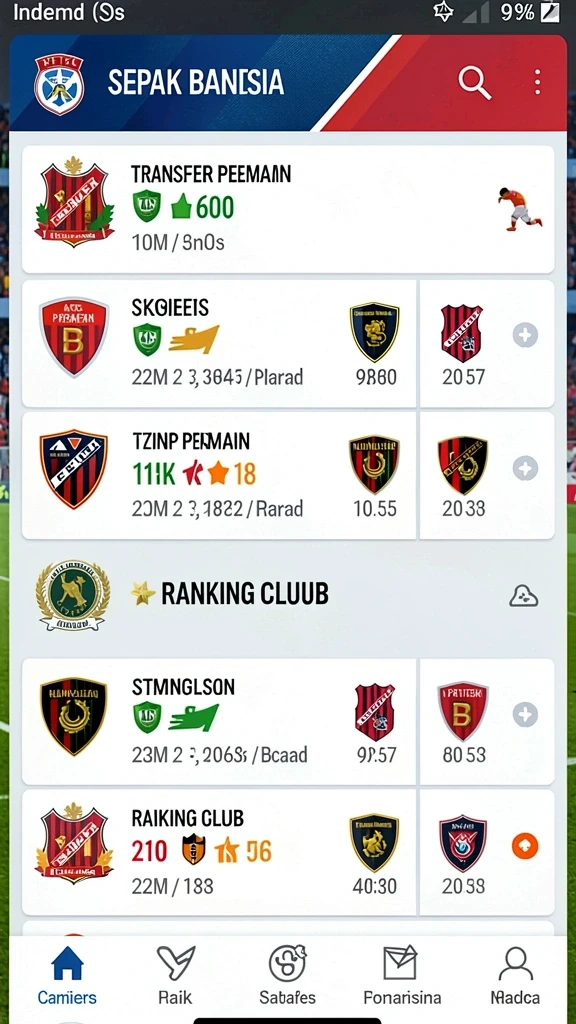Switch to the Raik tab
576x1024 pixels.
pos(176,976)
